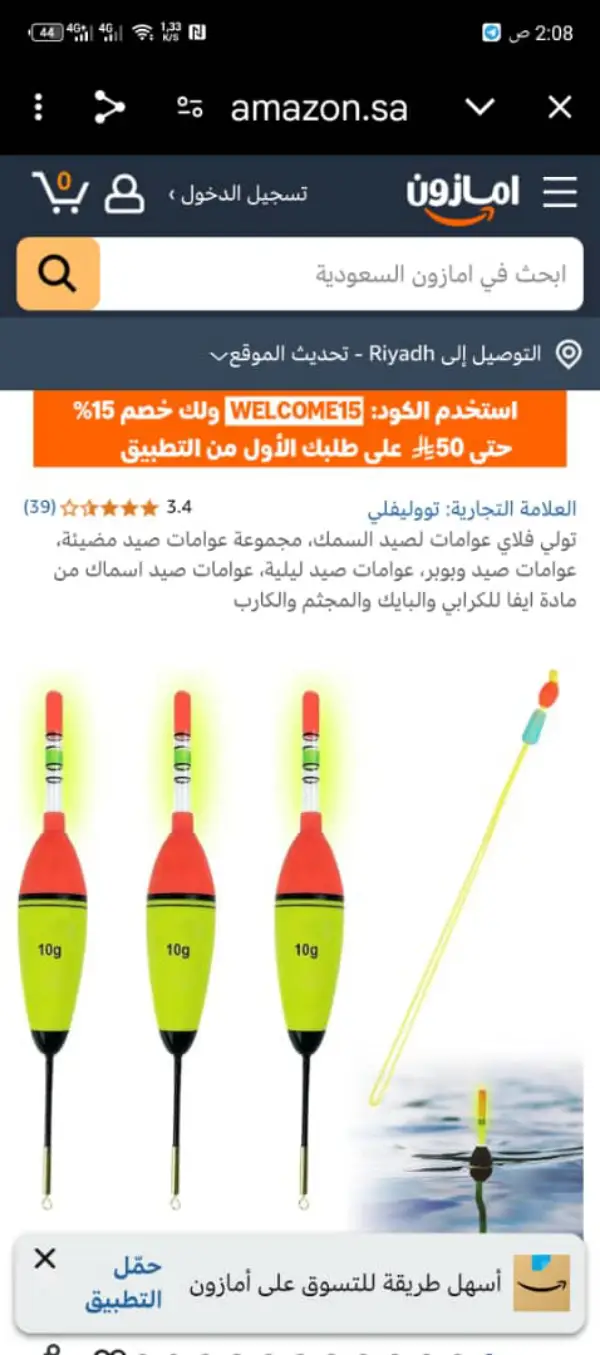Open the site settings icon
The image size is (600, 1355).
coord(189,107)
